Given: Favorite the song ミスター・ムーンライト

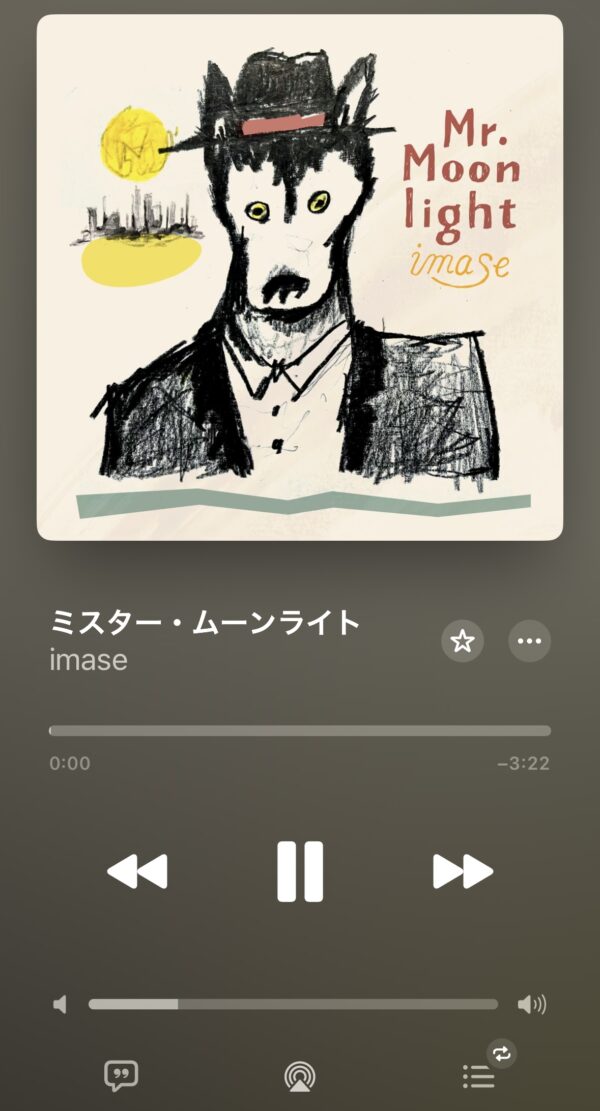Looking at the screenshot, I should click(x=462, y=641).
